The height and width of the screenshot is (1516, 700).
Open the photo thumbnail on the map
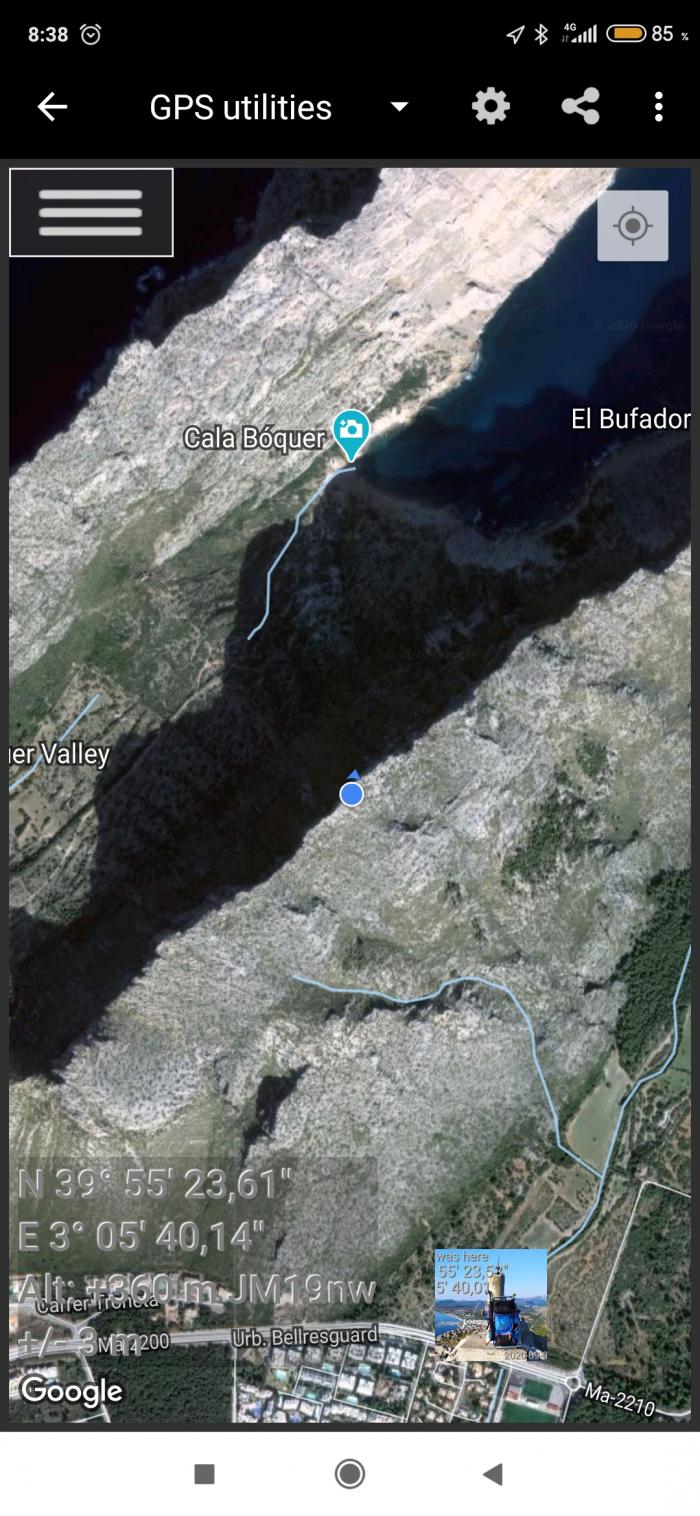(x=490, y=1304)
